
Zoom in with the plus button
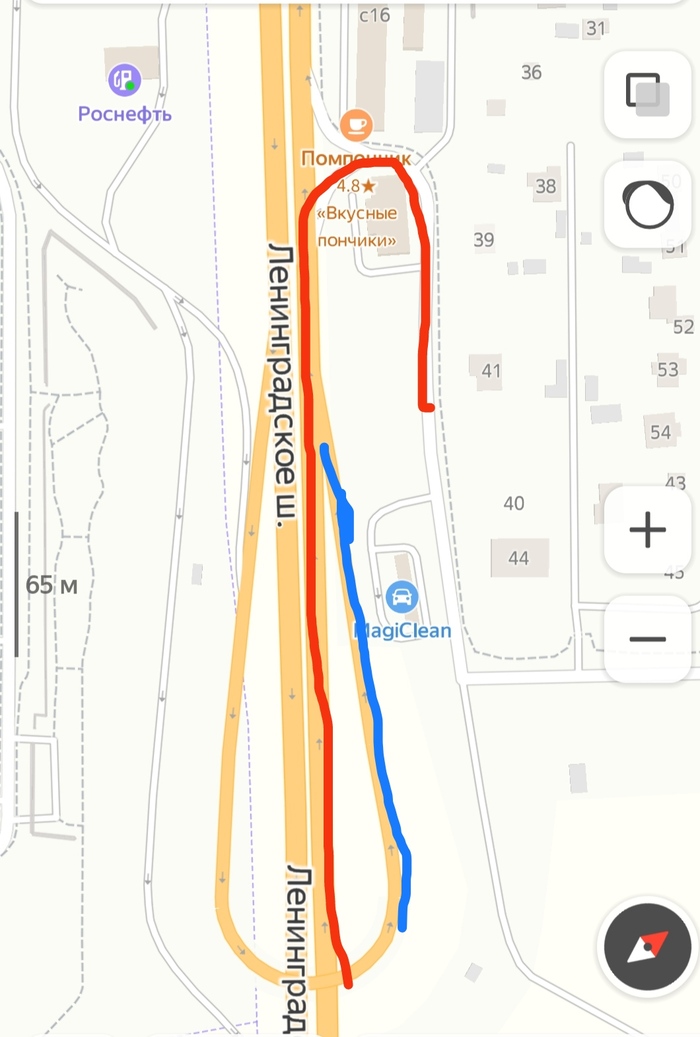tap(647, 530)
